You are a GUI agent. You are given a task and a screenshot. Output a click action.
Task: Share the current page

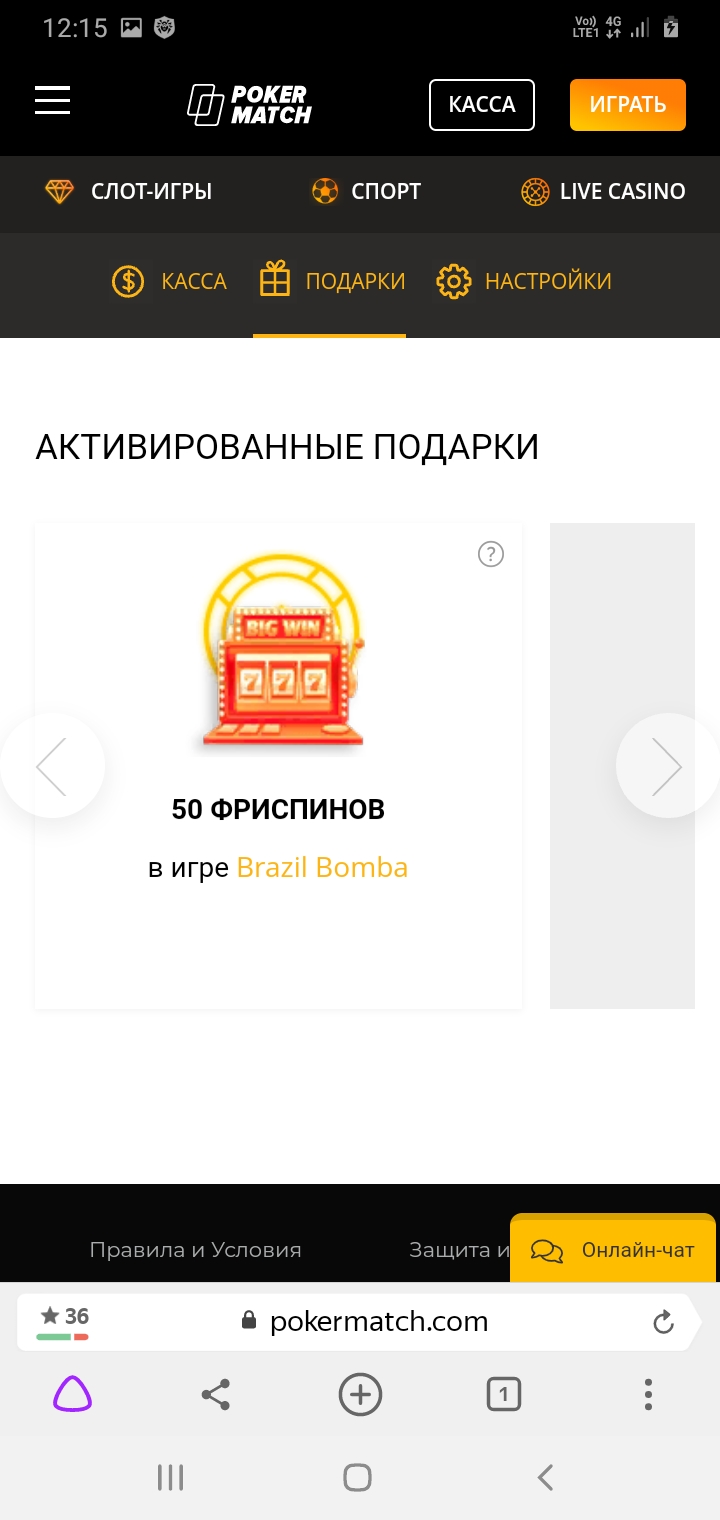pos(216,1394)
